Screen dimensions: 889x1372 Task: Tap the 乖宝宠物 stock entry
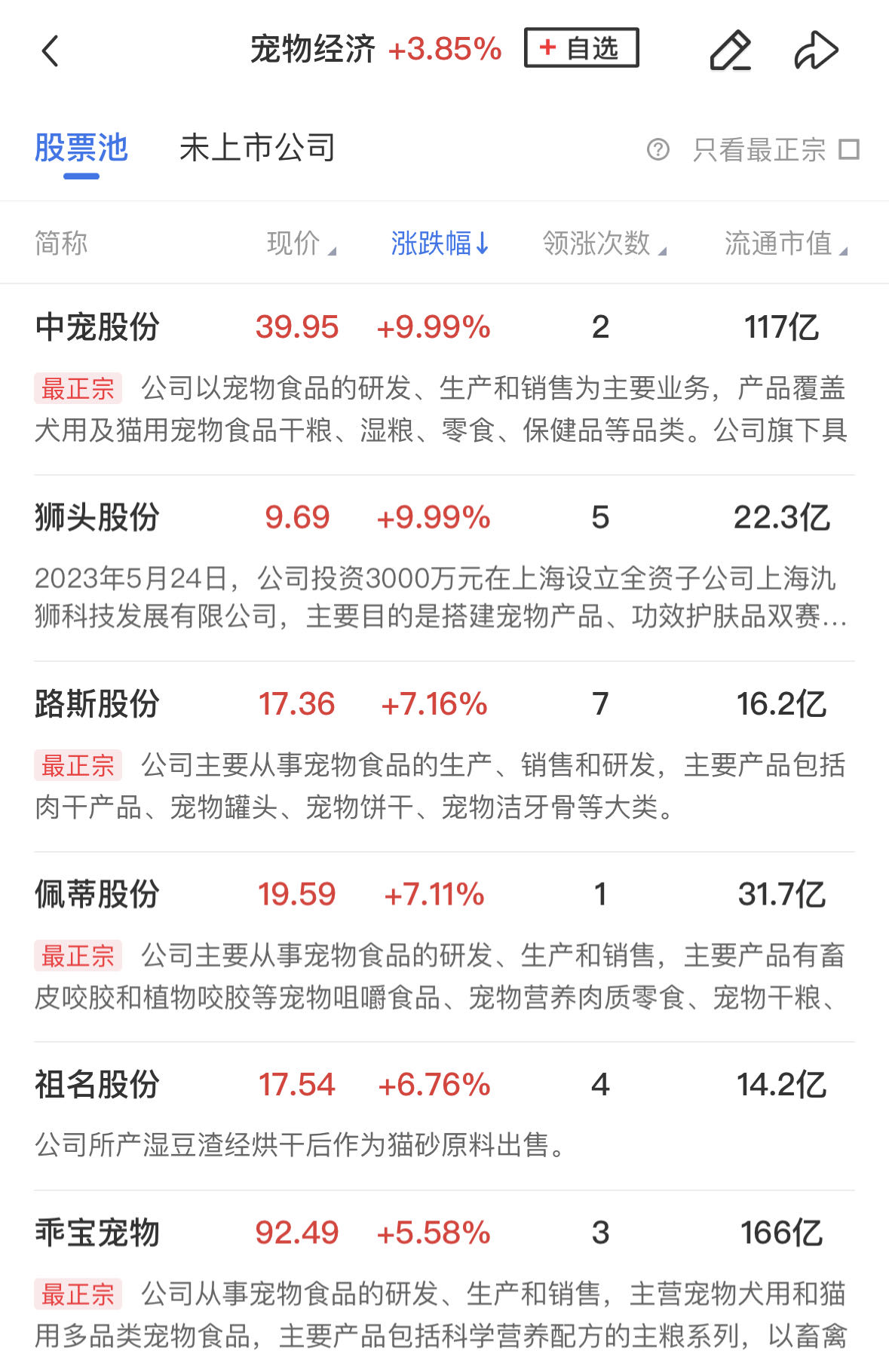[97, 1233]
